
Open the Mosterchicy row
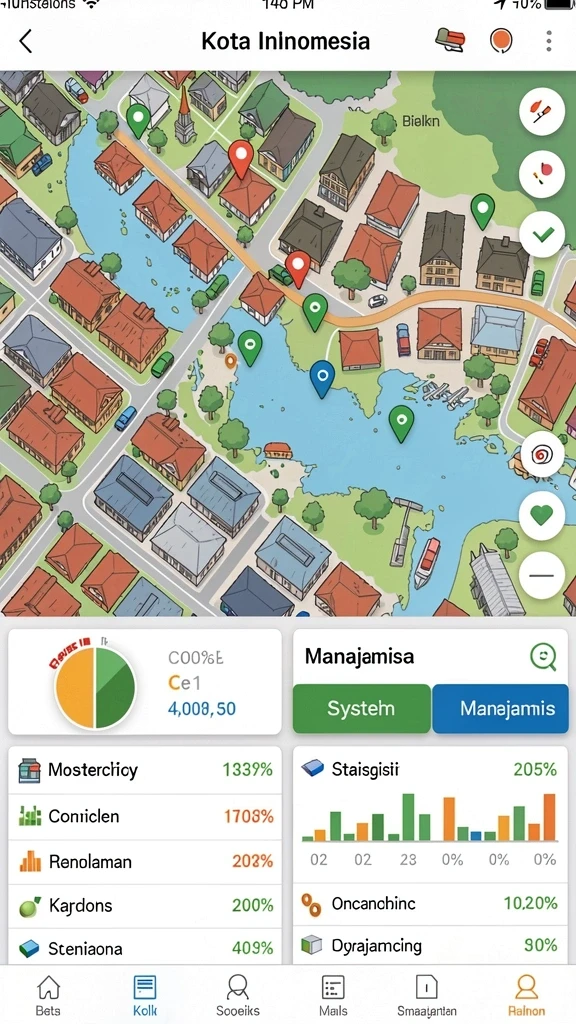point(145,771)
